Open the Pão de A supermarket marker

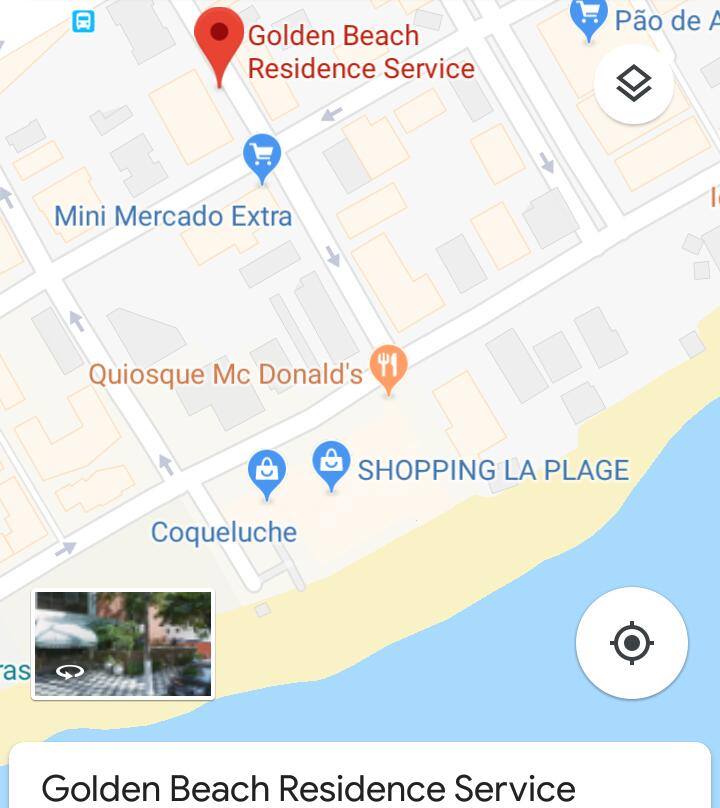click(588, 18)
